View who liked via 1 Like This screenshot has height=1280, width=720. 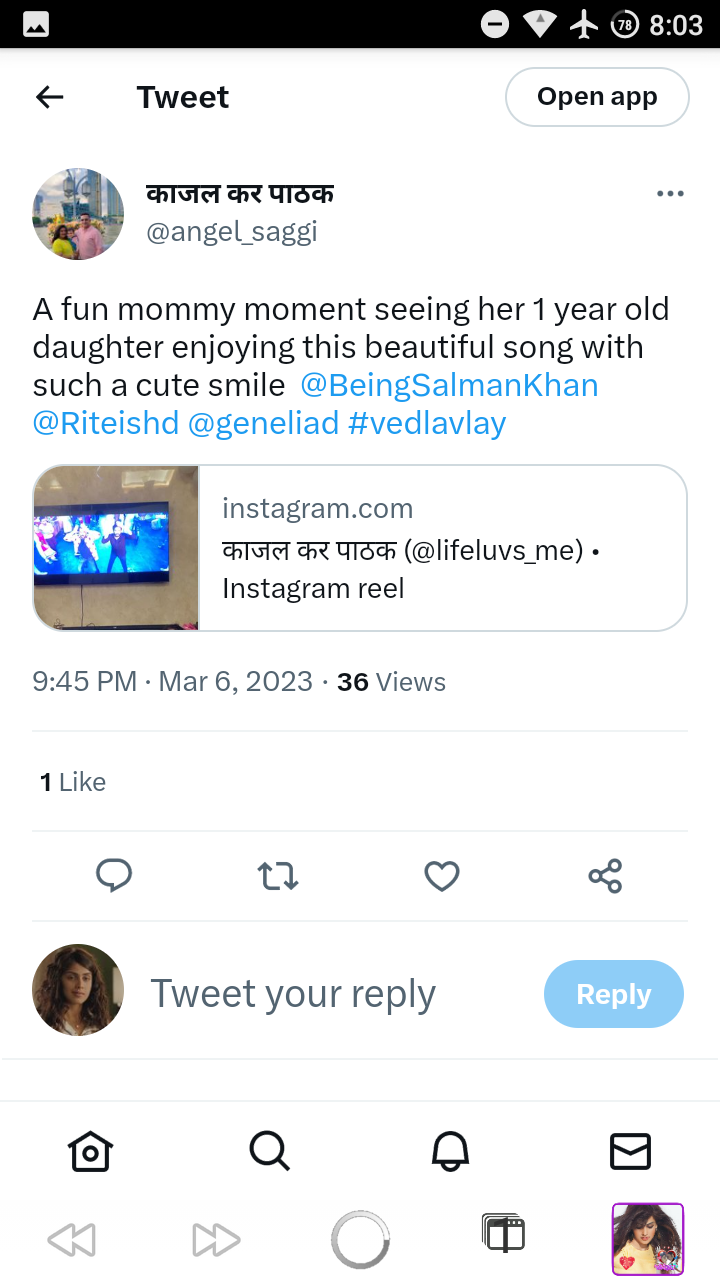point(73,782)
